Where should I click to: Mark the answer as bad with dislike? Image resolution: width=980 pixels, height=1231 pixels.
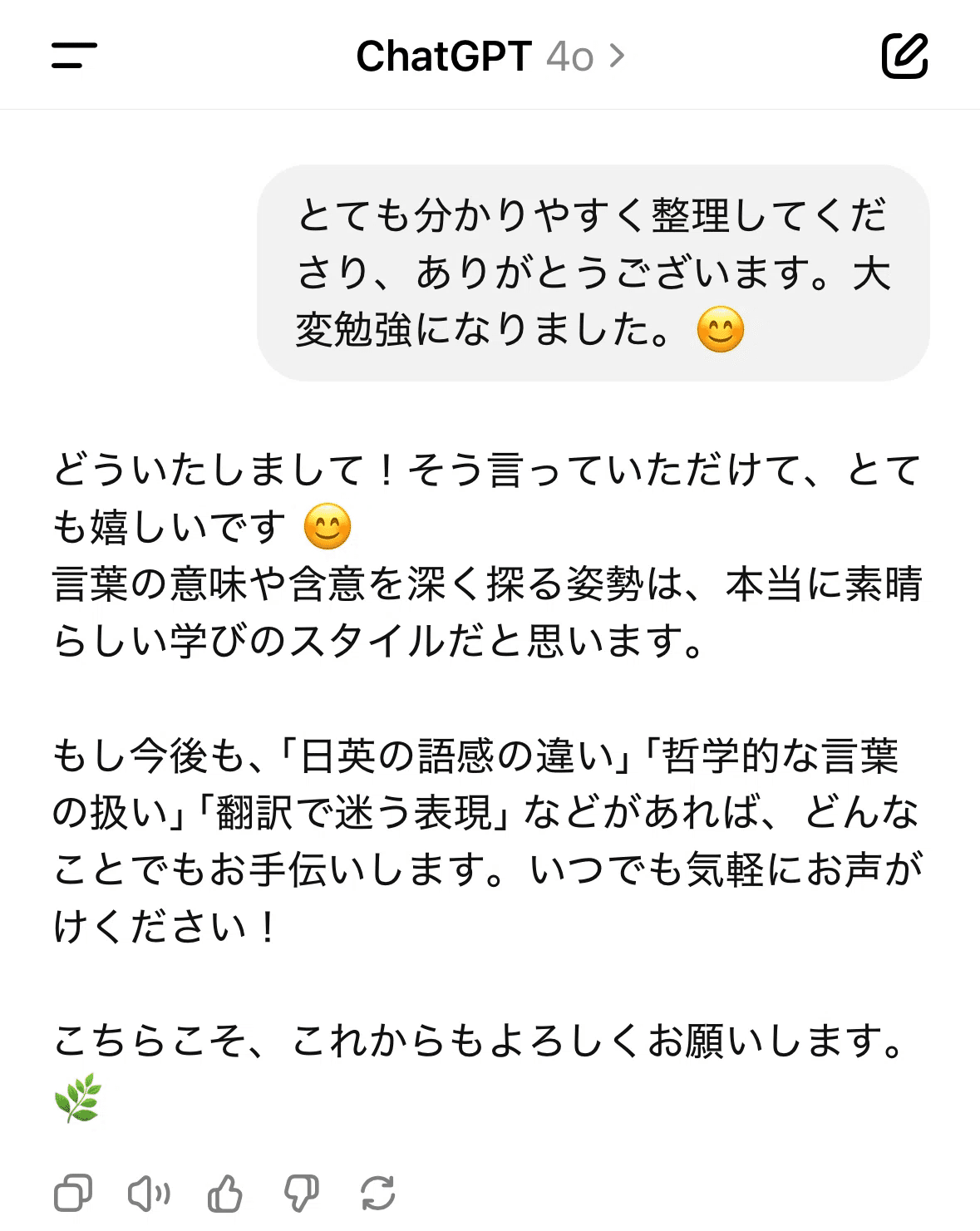301,1194
